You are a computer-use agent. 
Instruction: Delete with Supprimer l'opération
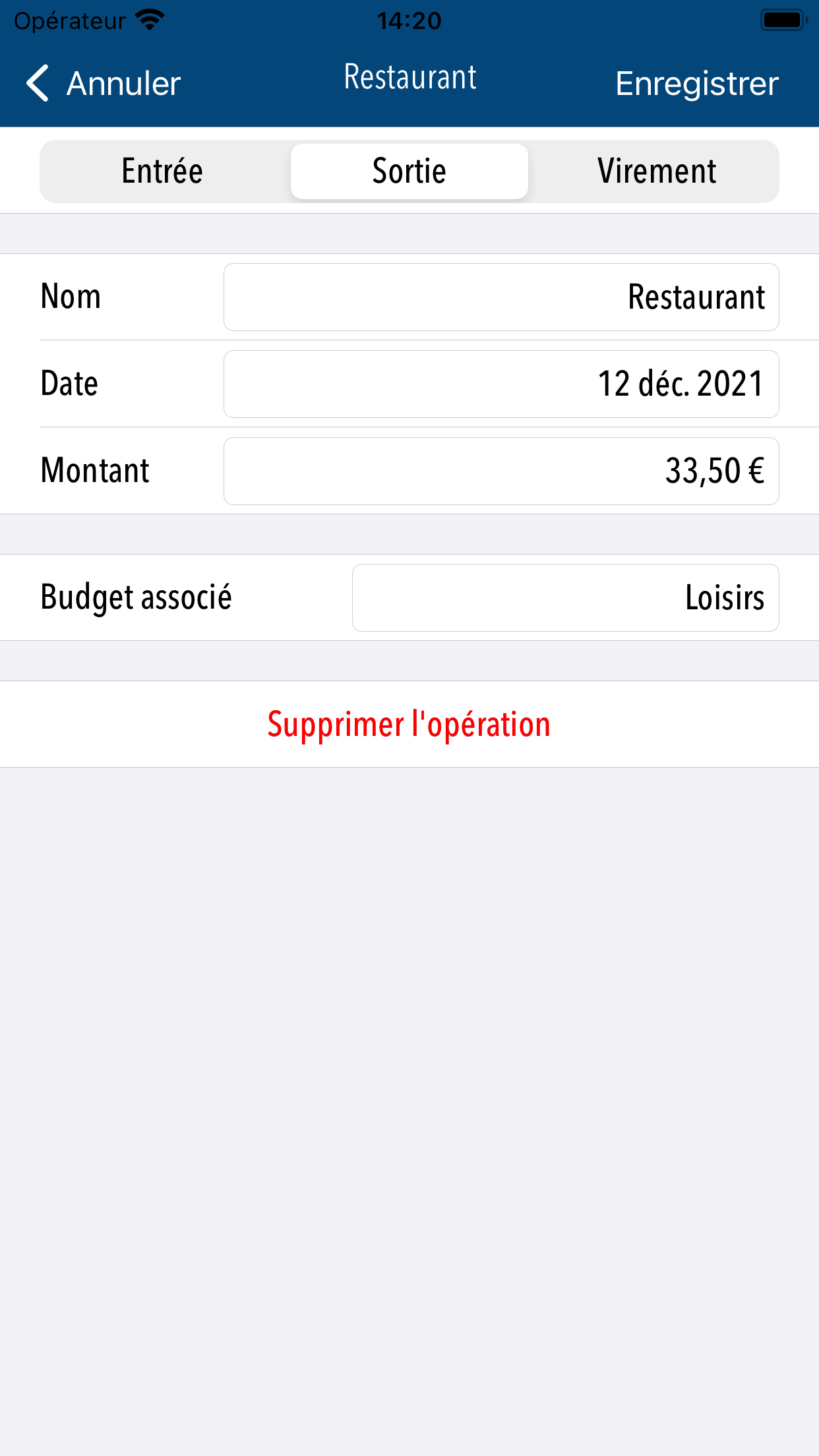point(409,724)
